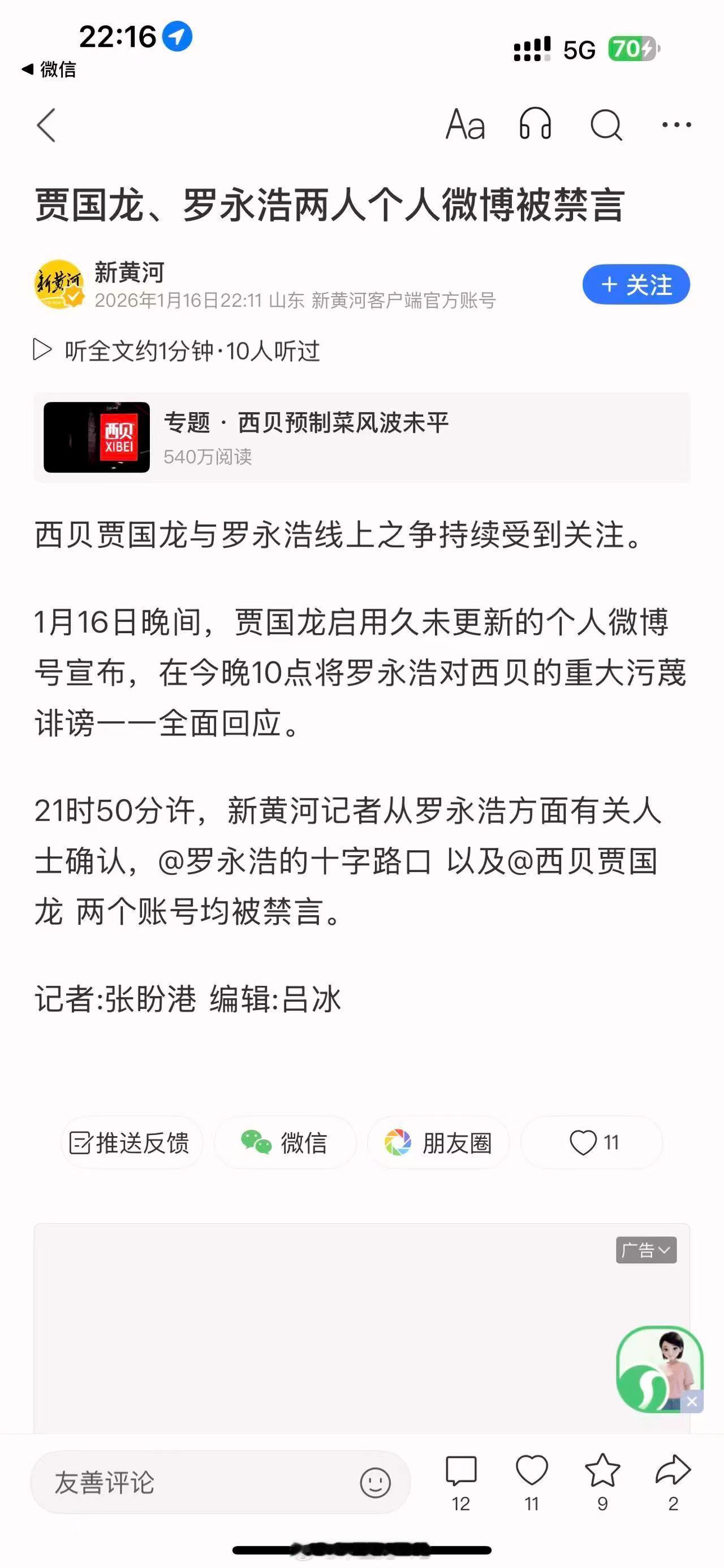
Task: Open search with the magnifier icon
Action: pos(605,125)
